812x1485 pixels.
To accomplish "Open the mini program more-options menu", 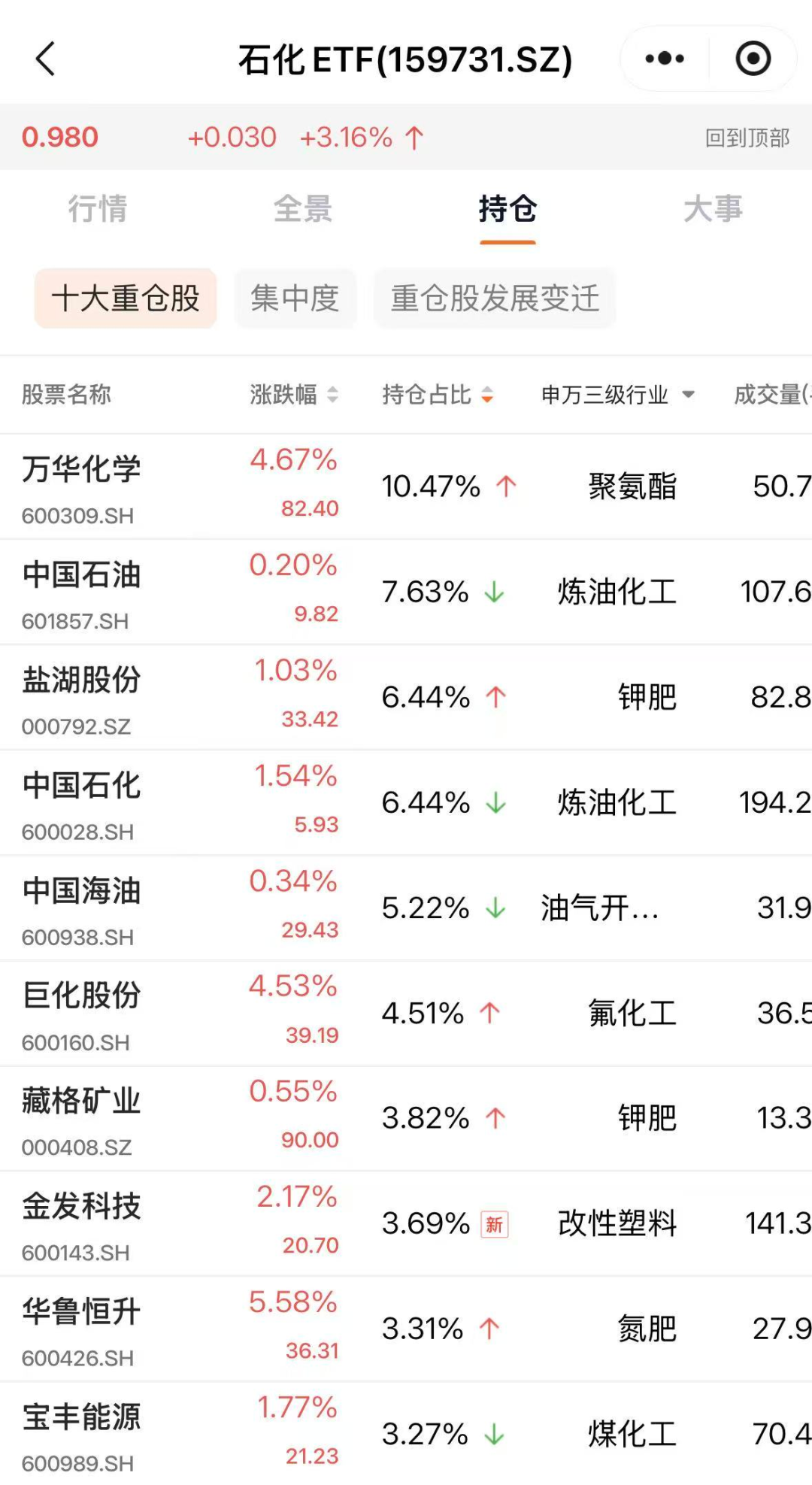I will [x=665, y=59].
